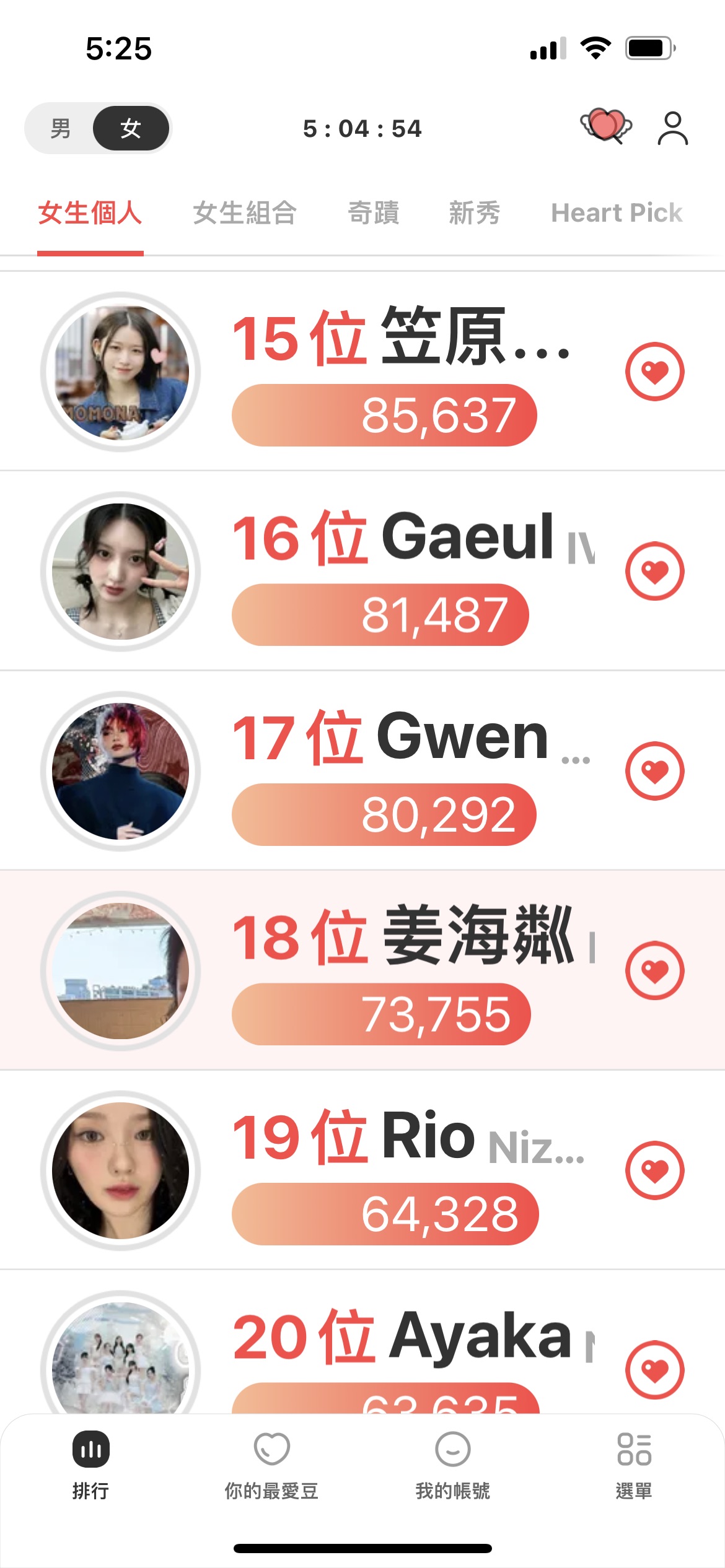The image size is (725, 1568).
Task: Go to 你的最愛豆 tab
Action: click(271, 1463)
